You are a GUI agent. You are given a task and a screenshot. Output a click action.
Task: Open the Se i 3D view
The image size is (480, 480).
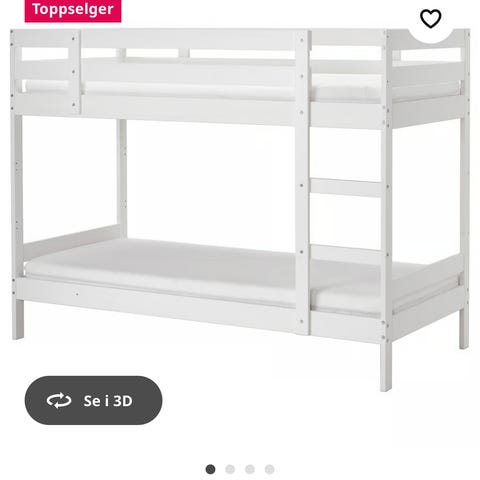point(93,400)
